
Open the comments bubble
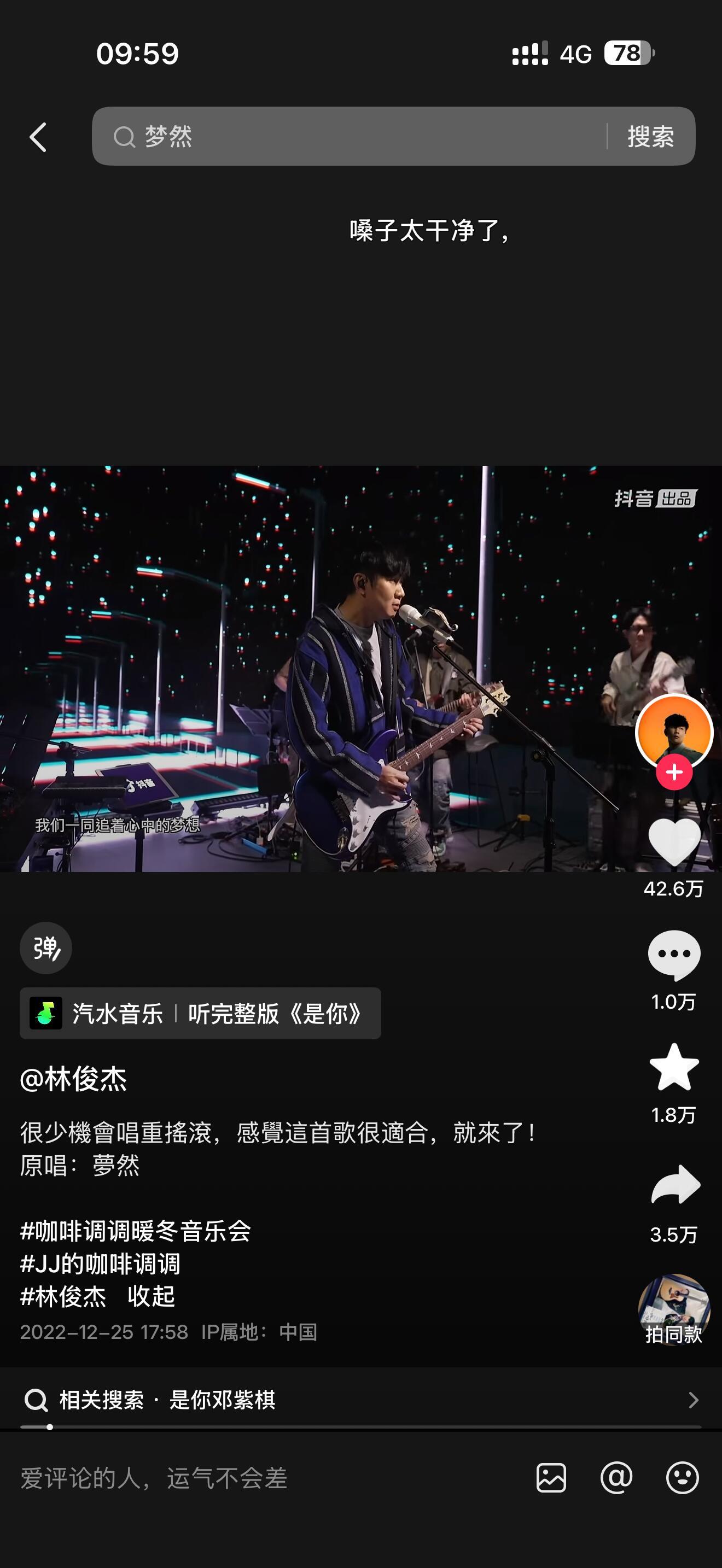pyautogui.click(x=674, y=954)
